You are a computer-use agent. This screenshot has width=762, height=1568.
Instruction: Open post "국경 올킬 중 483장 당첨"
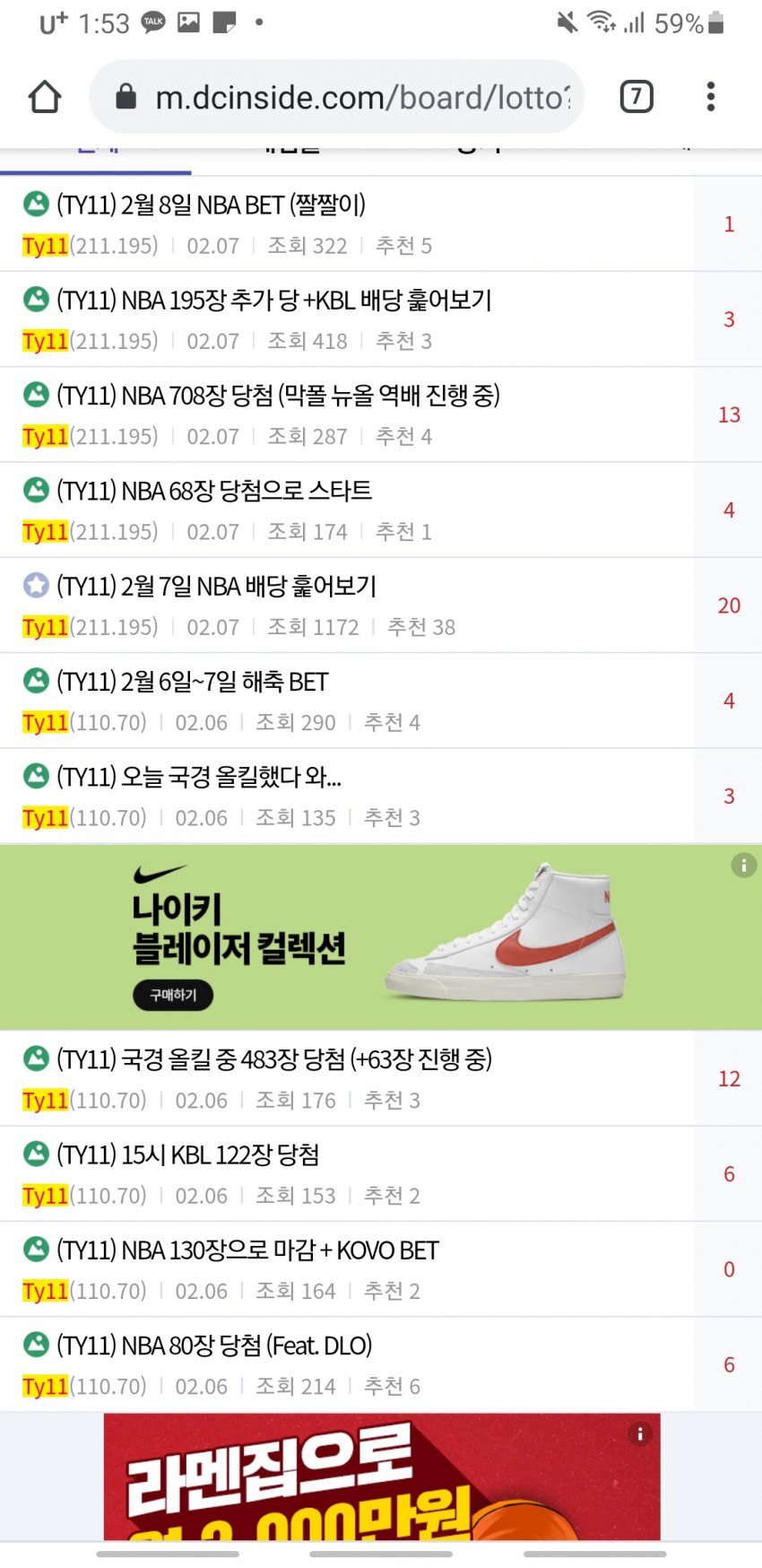click(273, 1059)
